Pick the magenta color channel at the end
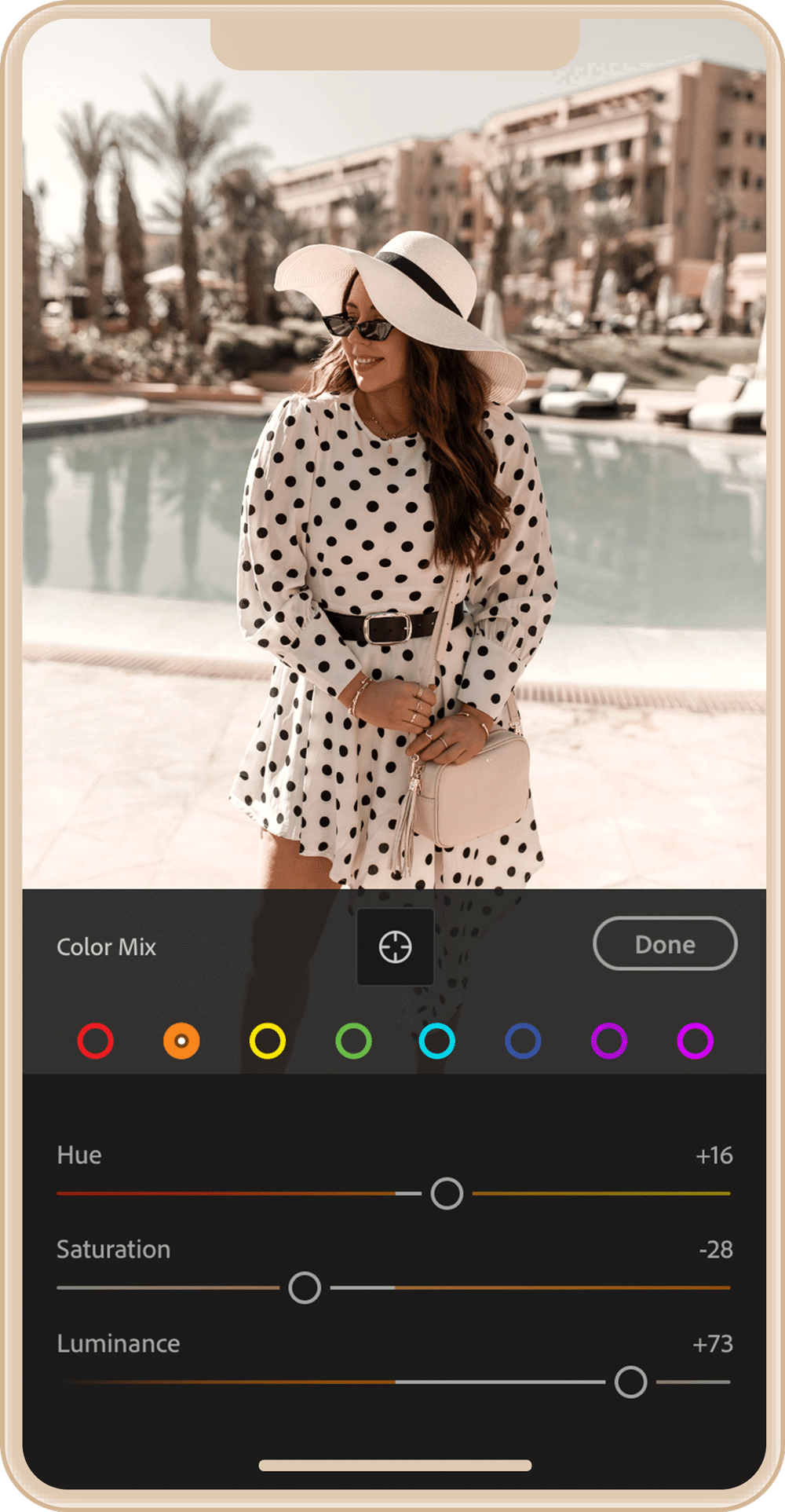This screenshot has width=785, height=1512. coord(696,1041)
